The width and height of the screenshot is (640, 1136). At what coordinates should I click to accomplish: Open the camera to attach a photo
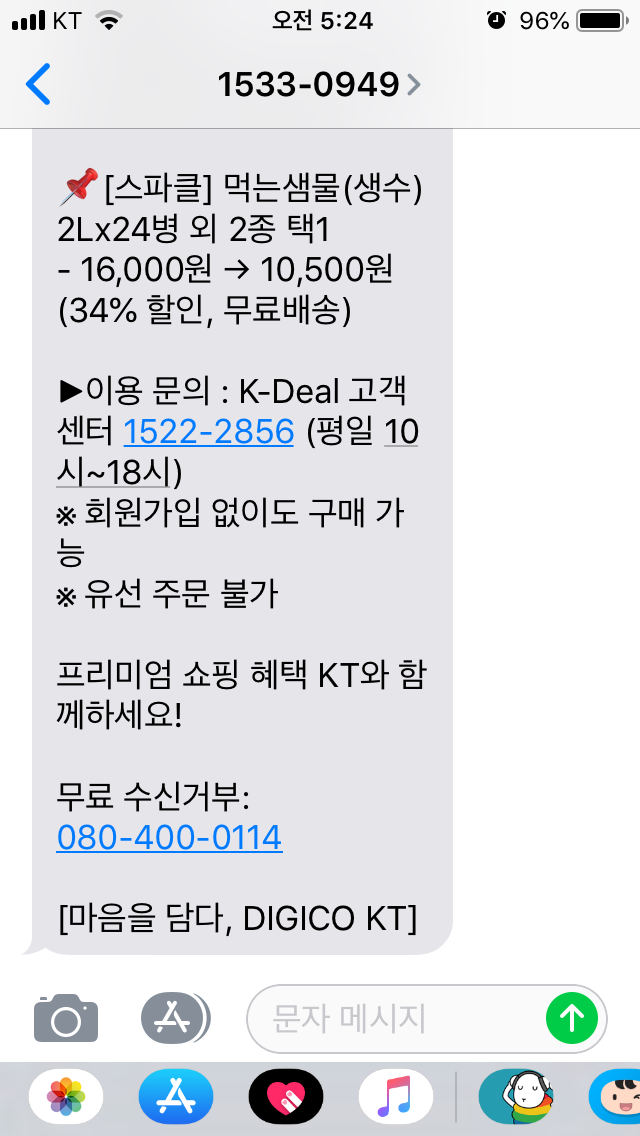click(66, 1018)
